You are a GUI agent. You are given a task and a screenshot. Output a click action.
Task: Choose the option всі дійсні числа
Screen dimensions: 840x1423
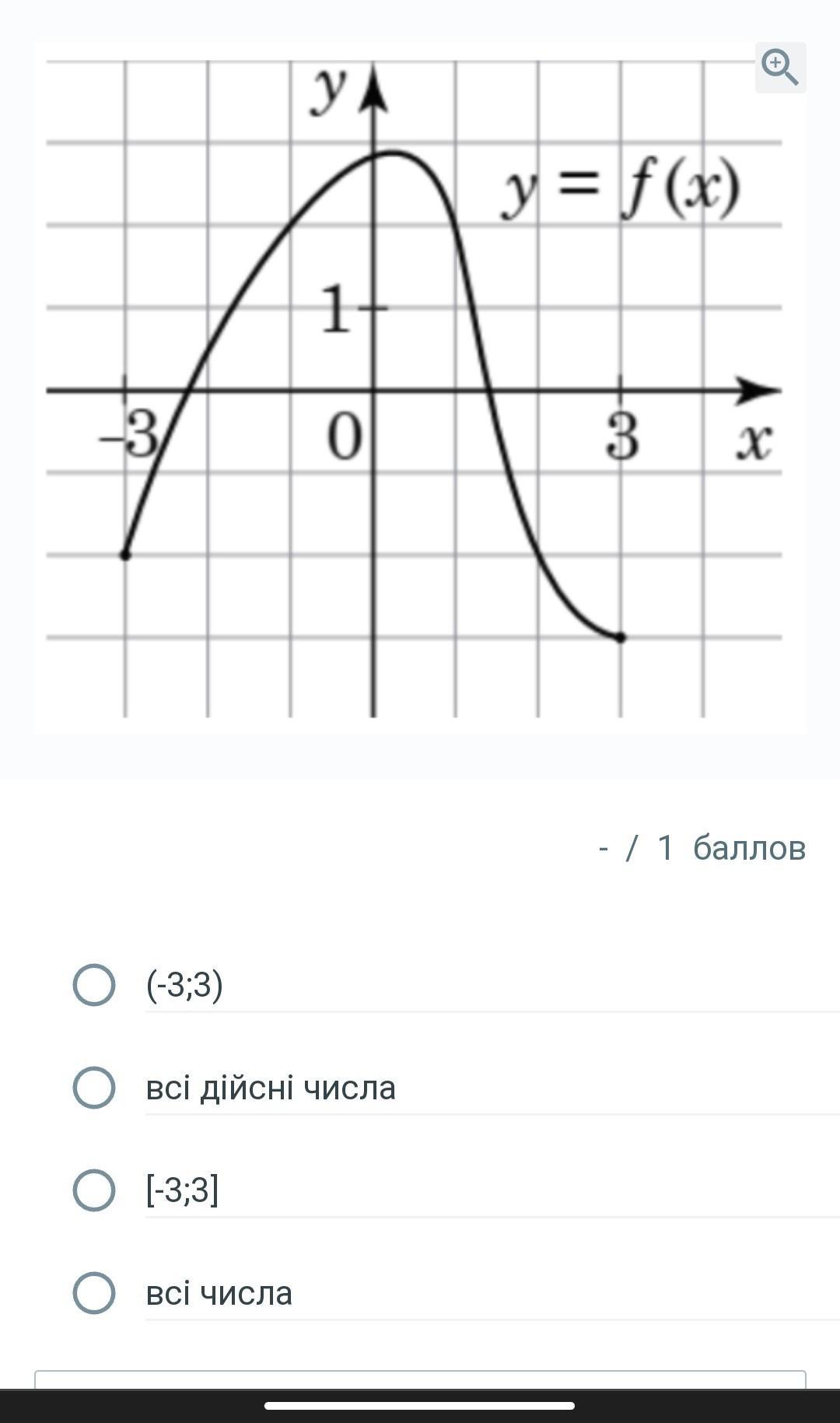(x=94, y=1088)
